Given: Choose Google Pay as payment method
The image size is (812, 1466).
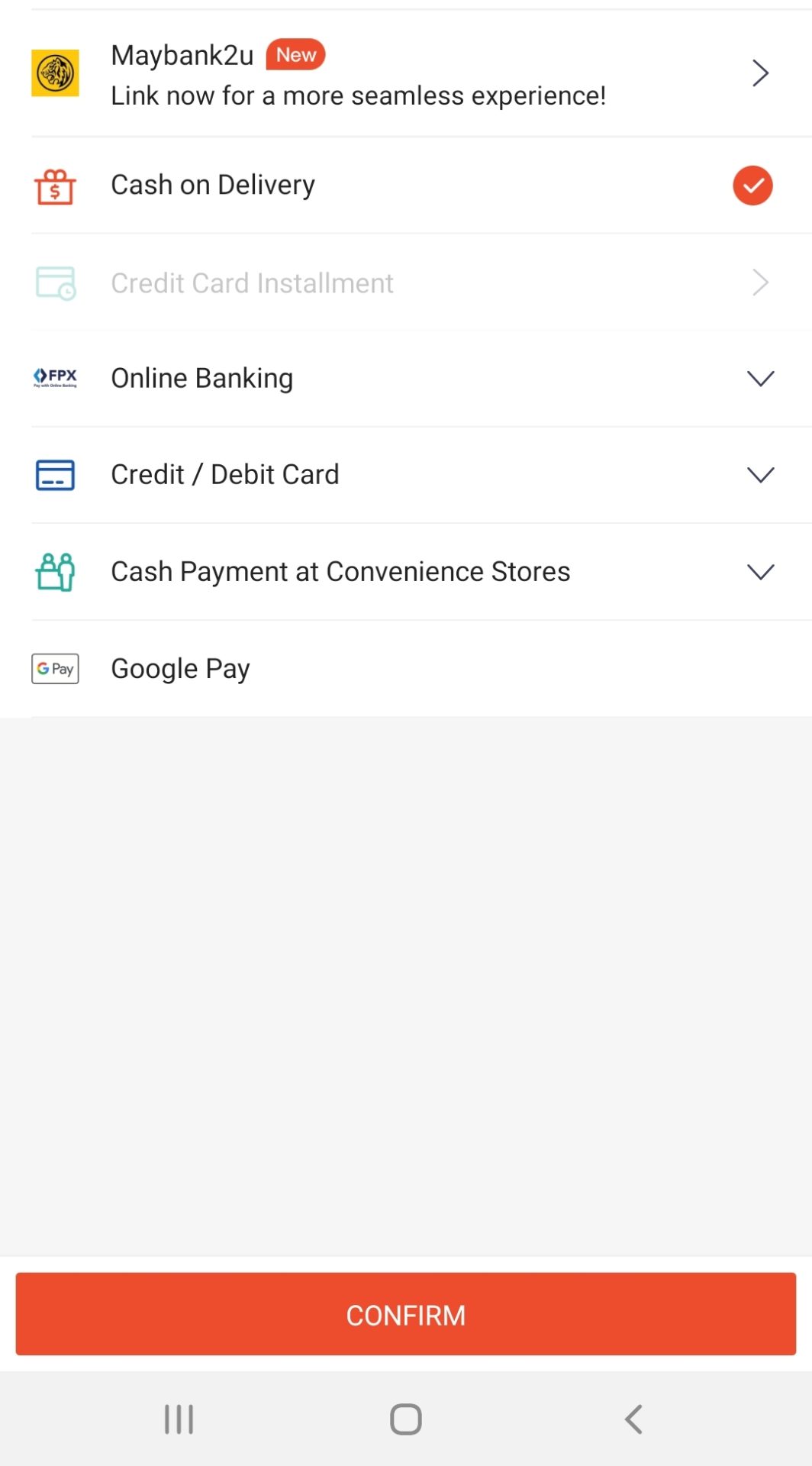Looking at the screenshot, I should tap(404, 669).
